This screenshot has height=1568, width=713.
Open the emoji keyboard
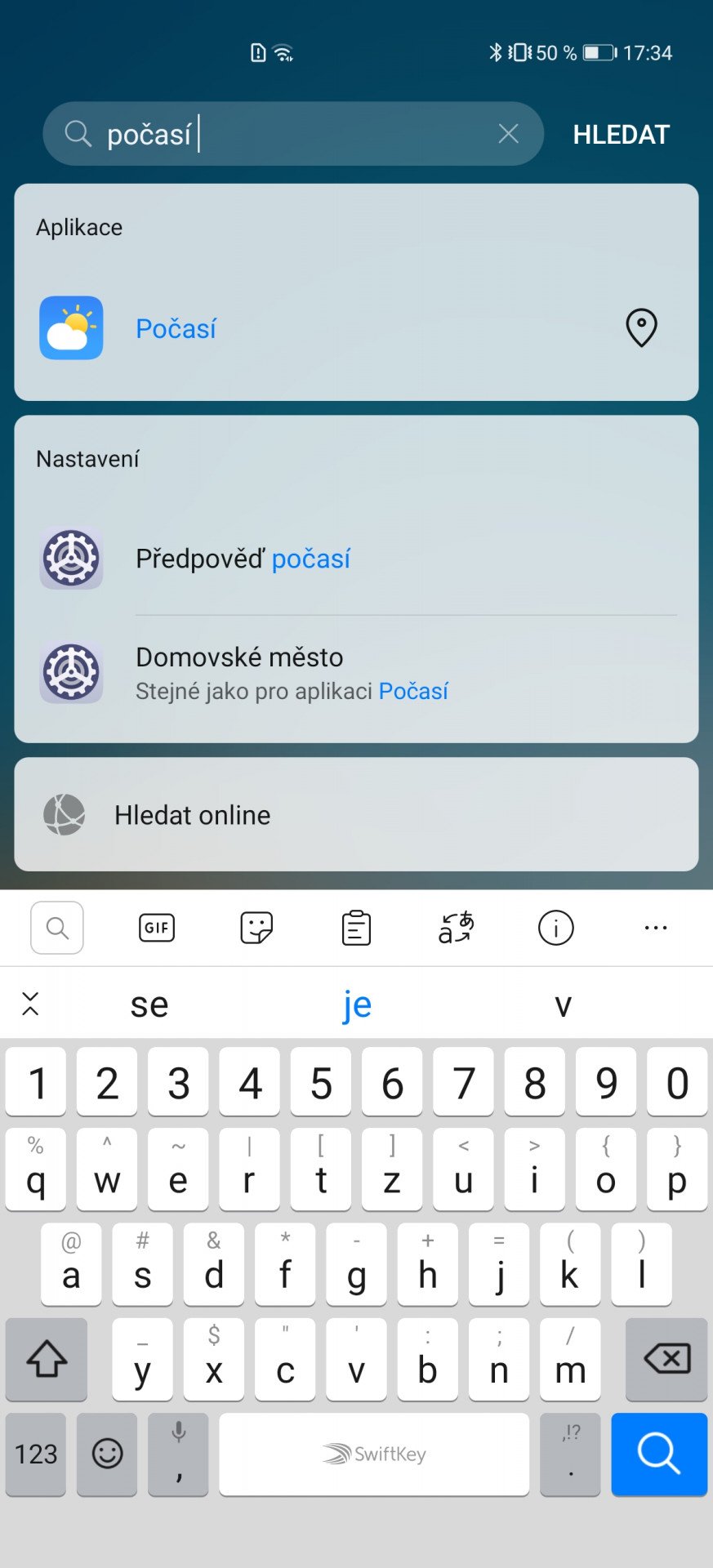107,1454
